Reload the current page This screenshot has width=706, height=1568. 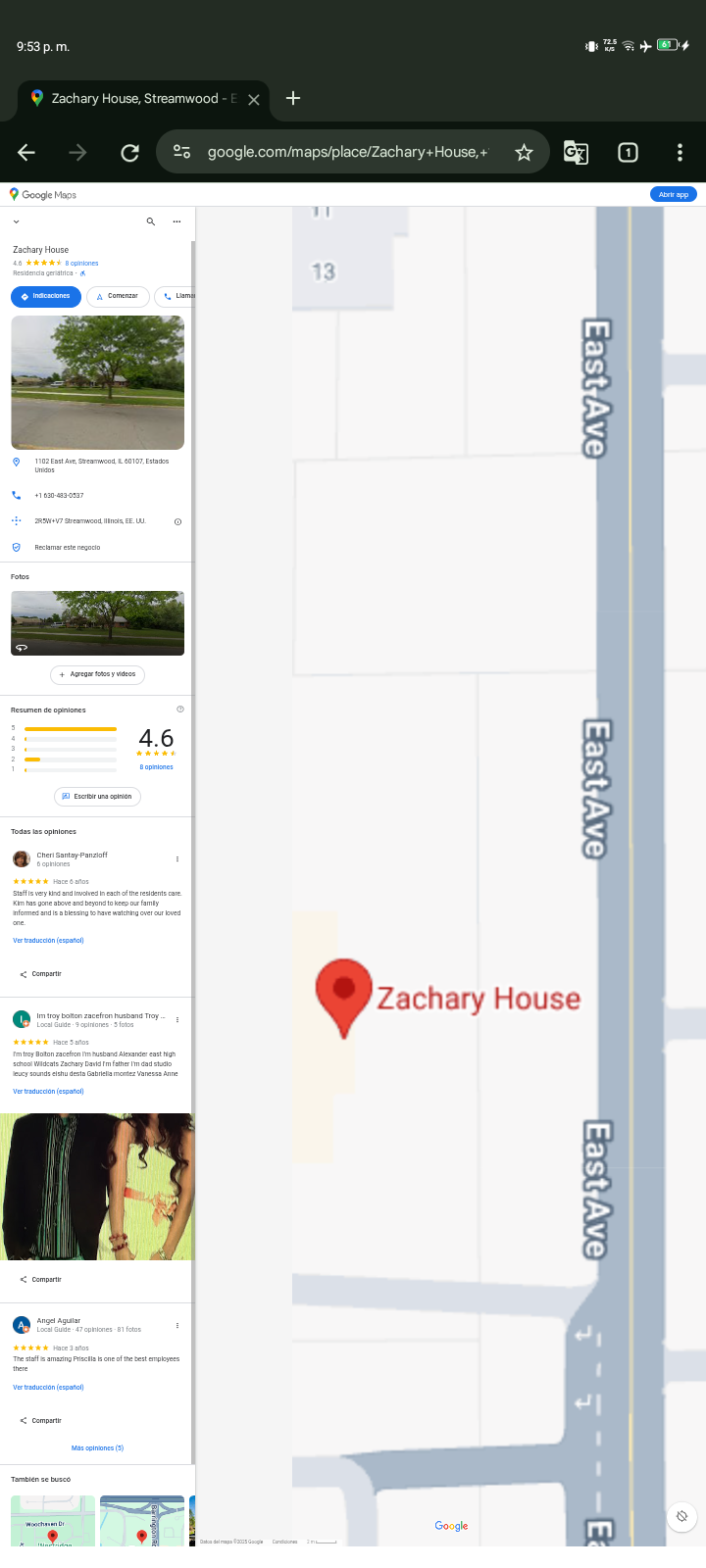(129, 152)
